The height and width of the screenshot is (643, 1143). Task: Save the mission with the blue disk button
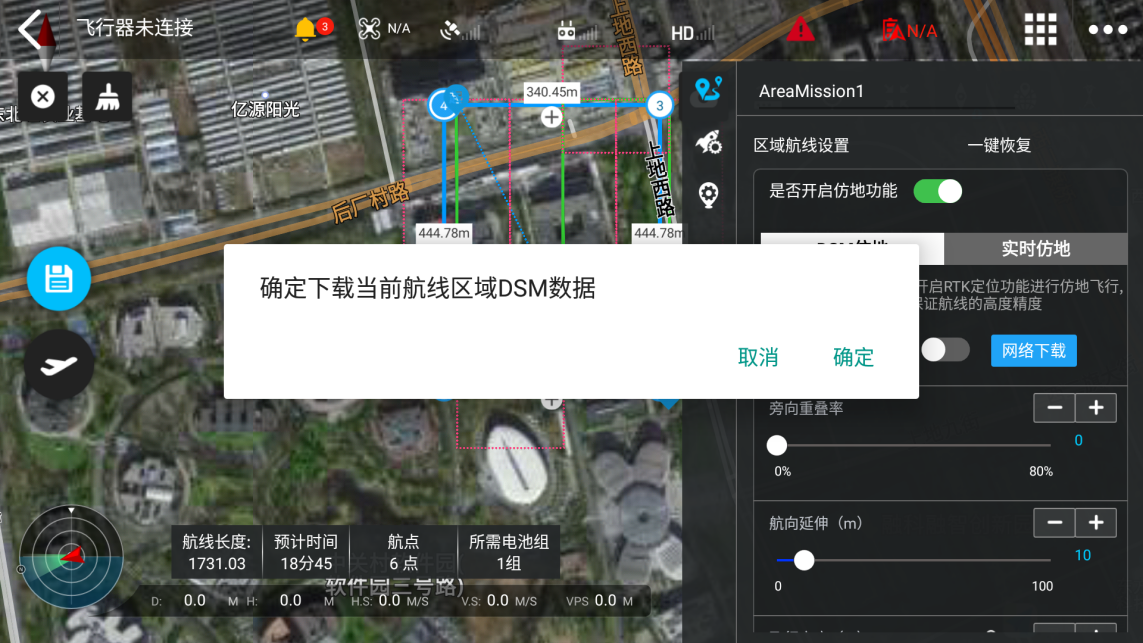coord(59,278)
